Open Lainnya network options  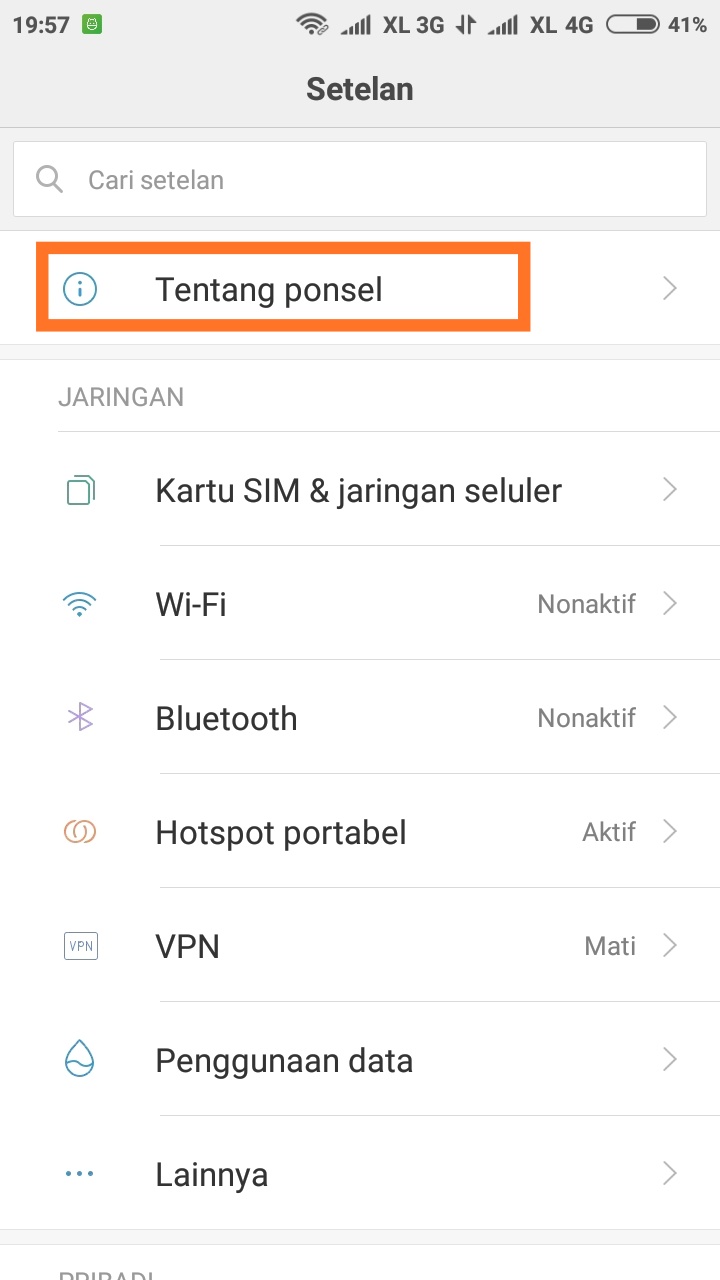[360, 1173]
